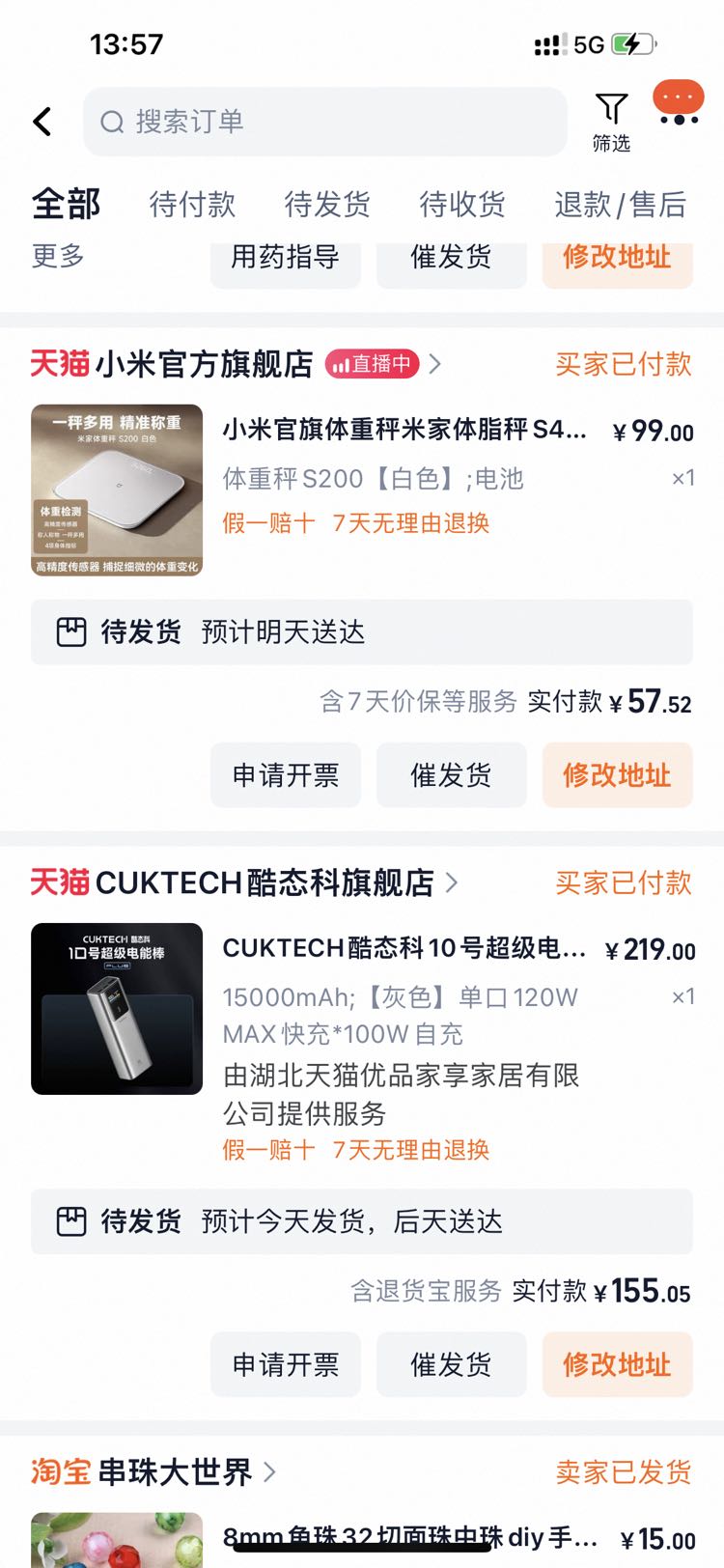Switch to the 待付款 tab

(193, 204)
